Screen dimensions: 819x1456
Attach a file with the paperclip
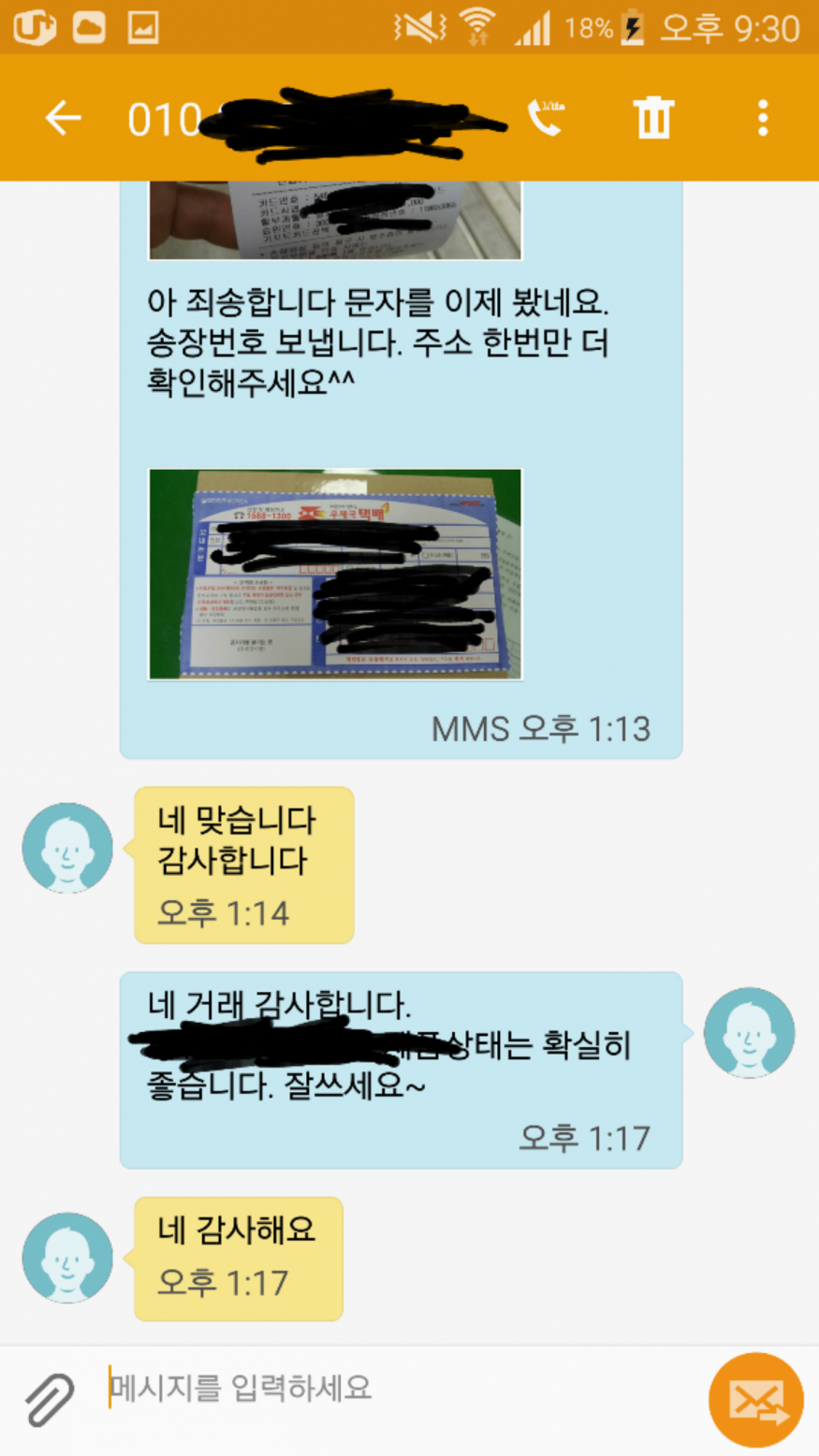(49, 1399)
